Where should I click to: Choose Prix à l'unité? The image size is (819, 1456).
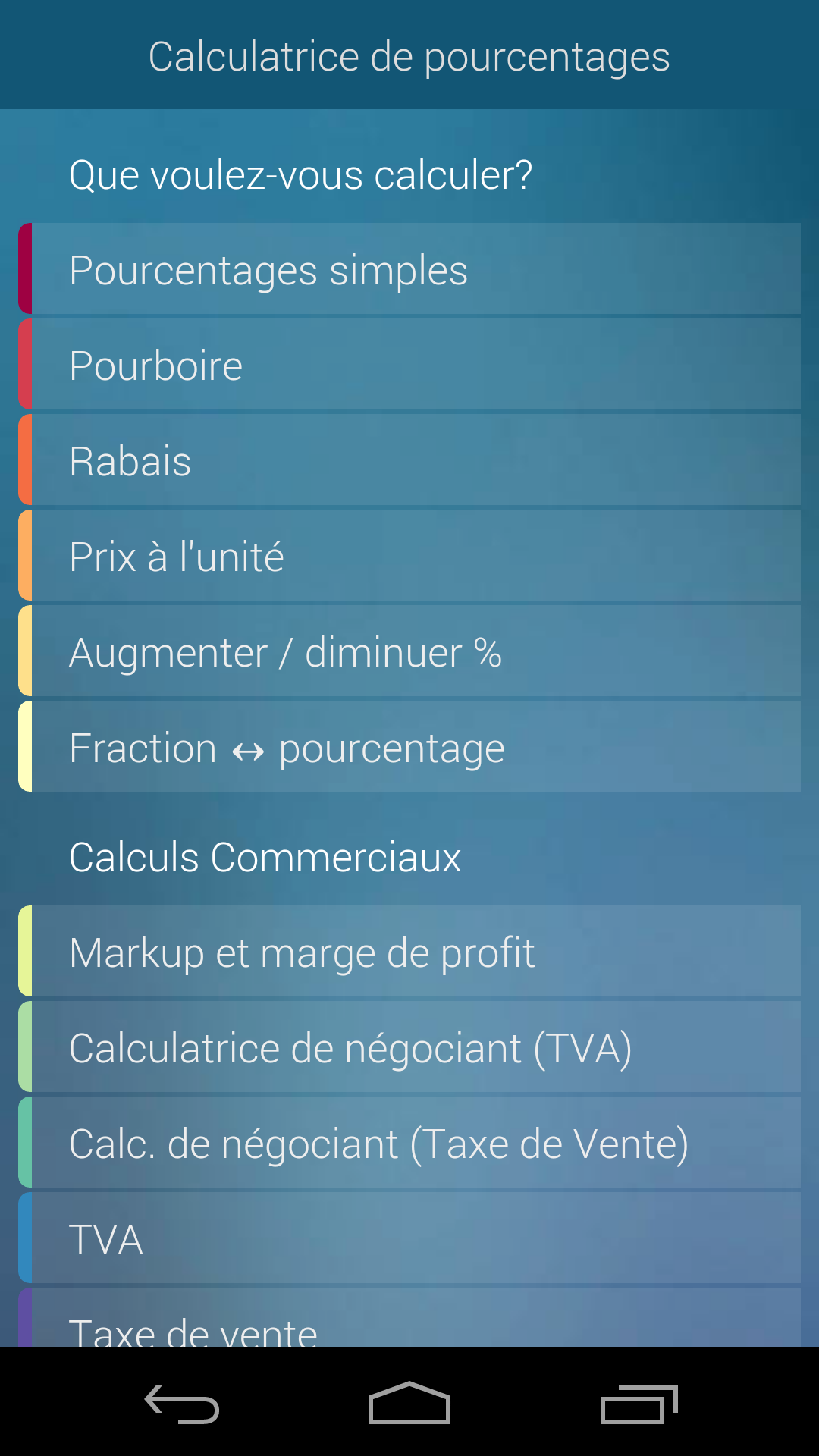pos(409,556)
